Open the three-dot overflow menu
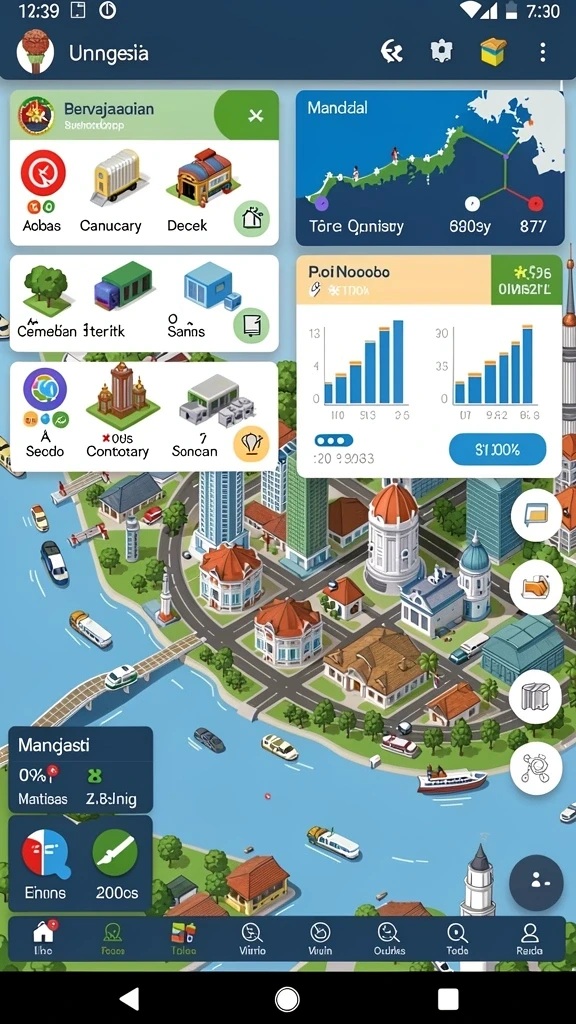The height and width of the screenshot is (1024, 576). (x=542, y=52)
